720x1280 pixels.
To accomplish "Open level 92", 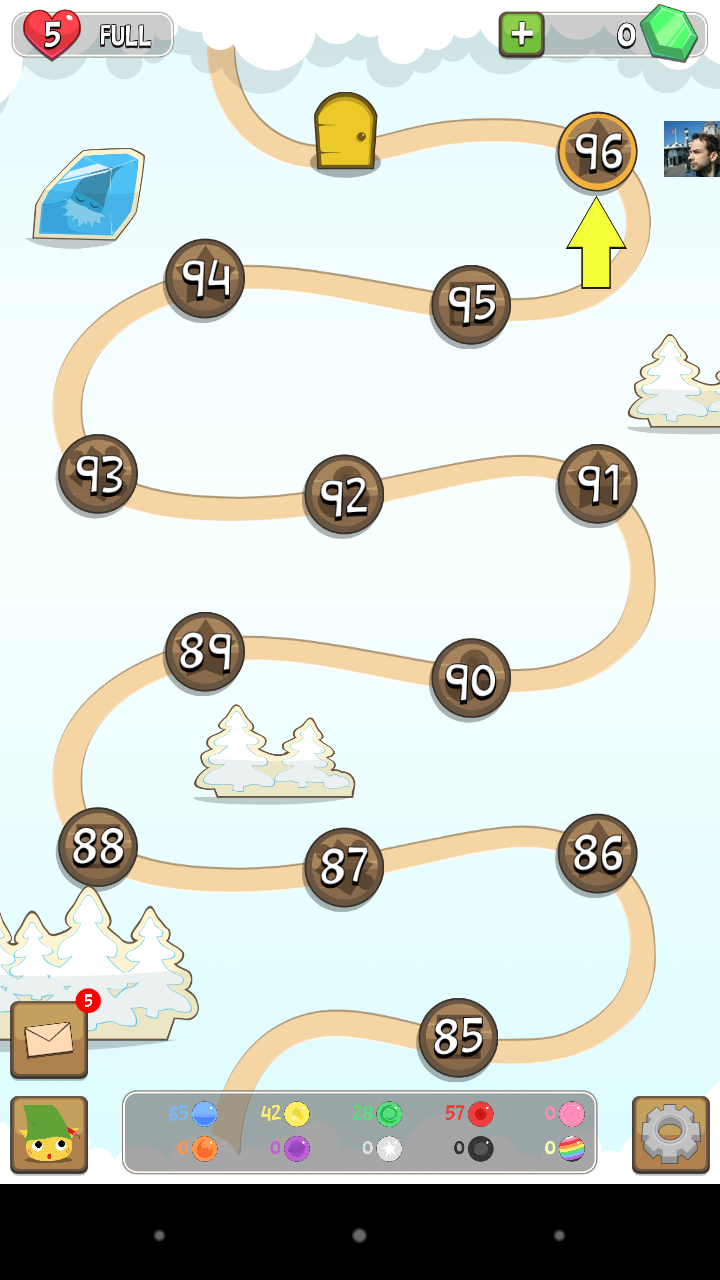I will pyautogui.click(x=344, y=494).
